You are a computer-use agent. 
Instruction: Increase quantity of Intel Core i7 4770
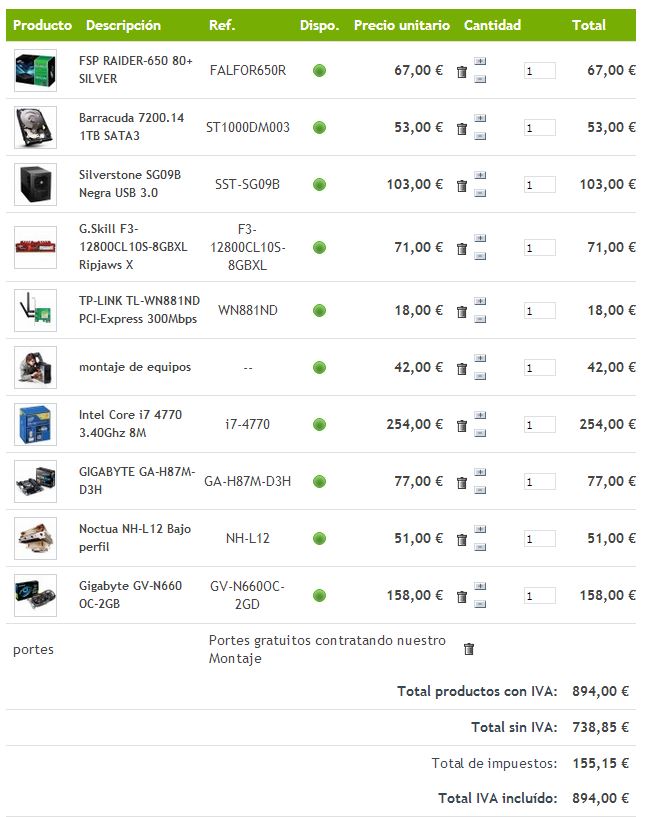[481, 416]
